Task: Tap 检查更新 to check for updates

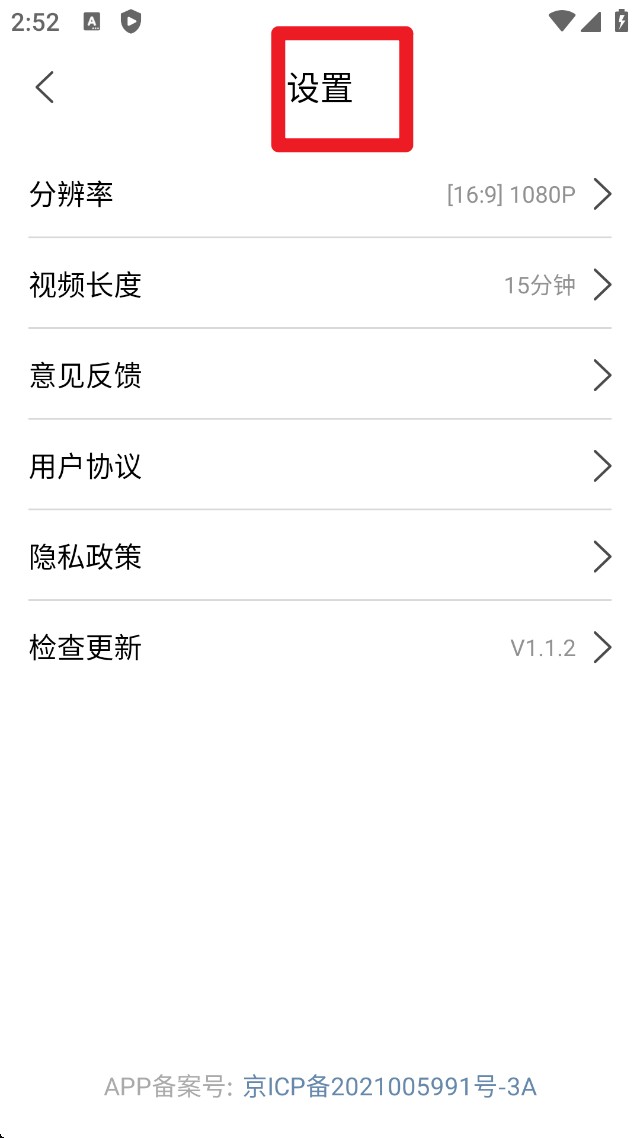Action: 320,647
